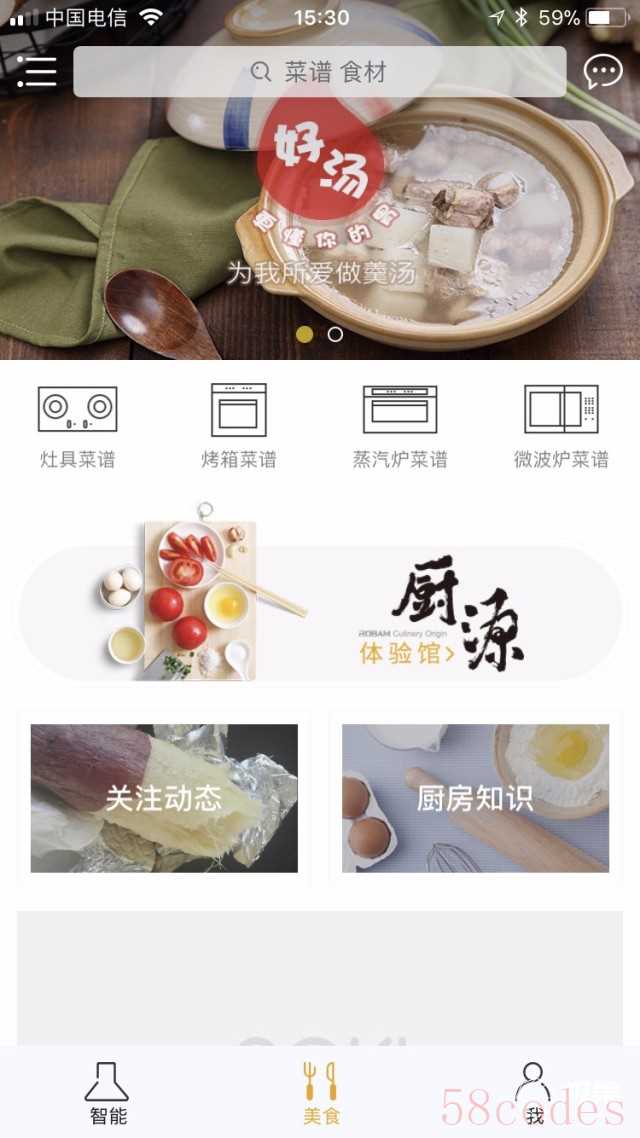This screenshot has width=640, height=1138.
Task: Switch to the 智能 tab
Action: 107,1092
